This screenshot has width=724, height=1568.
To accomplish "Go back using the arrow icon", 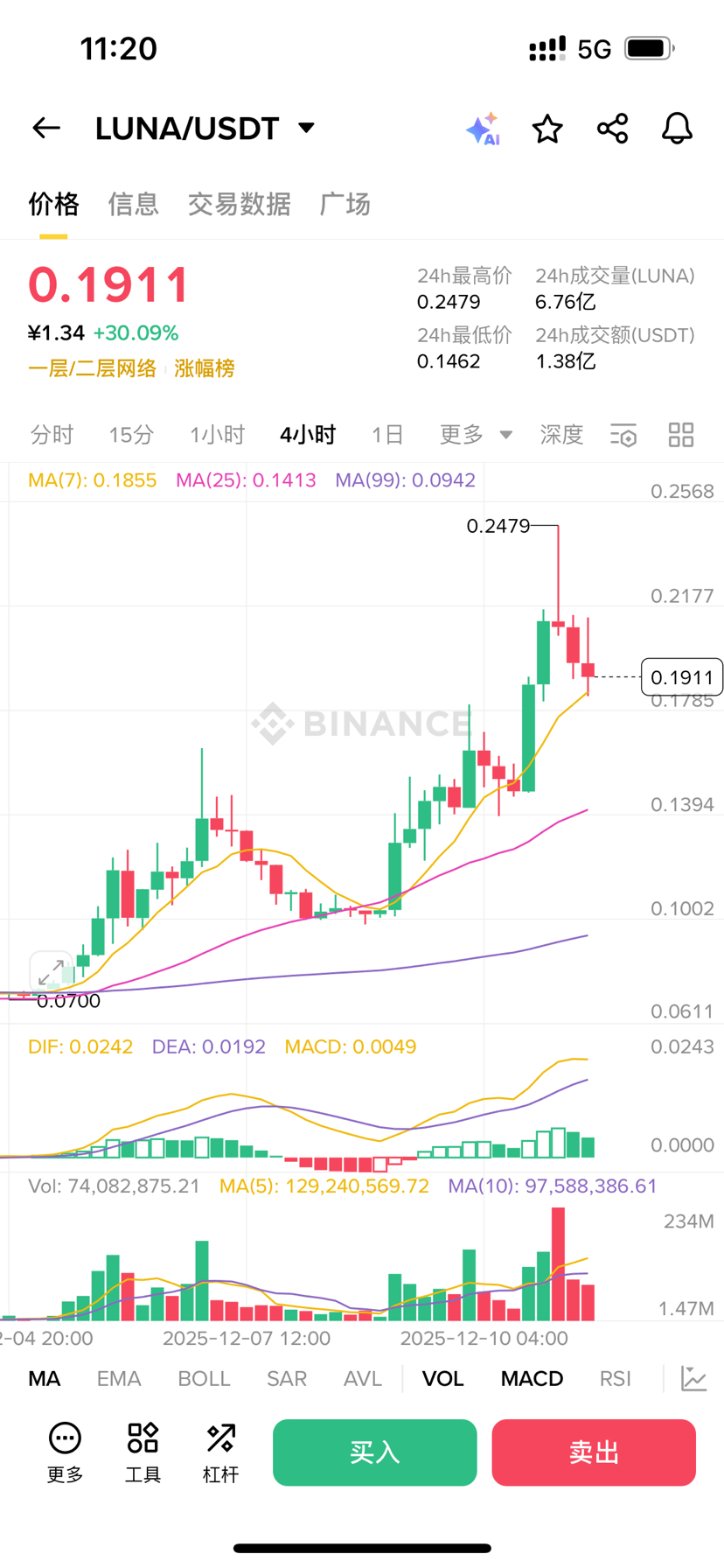I will click(x=46, y=129).
